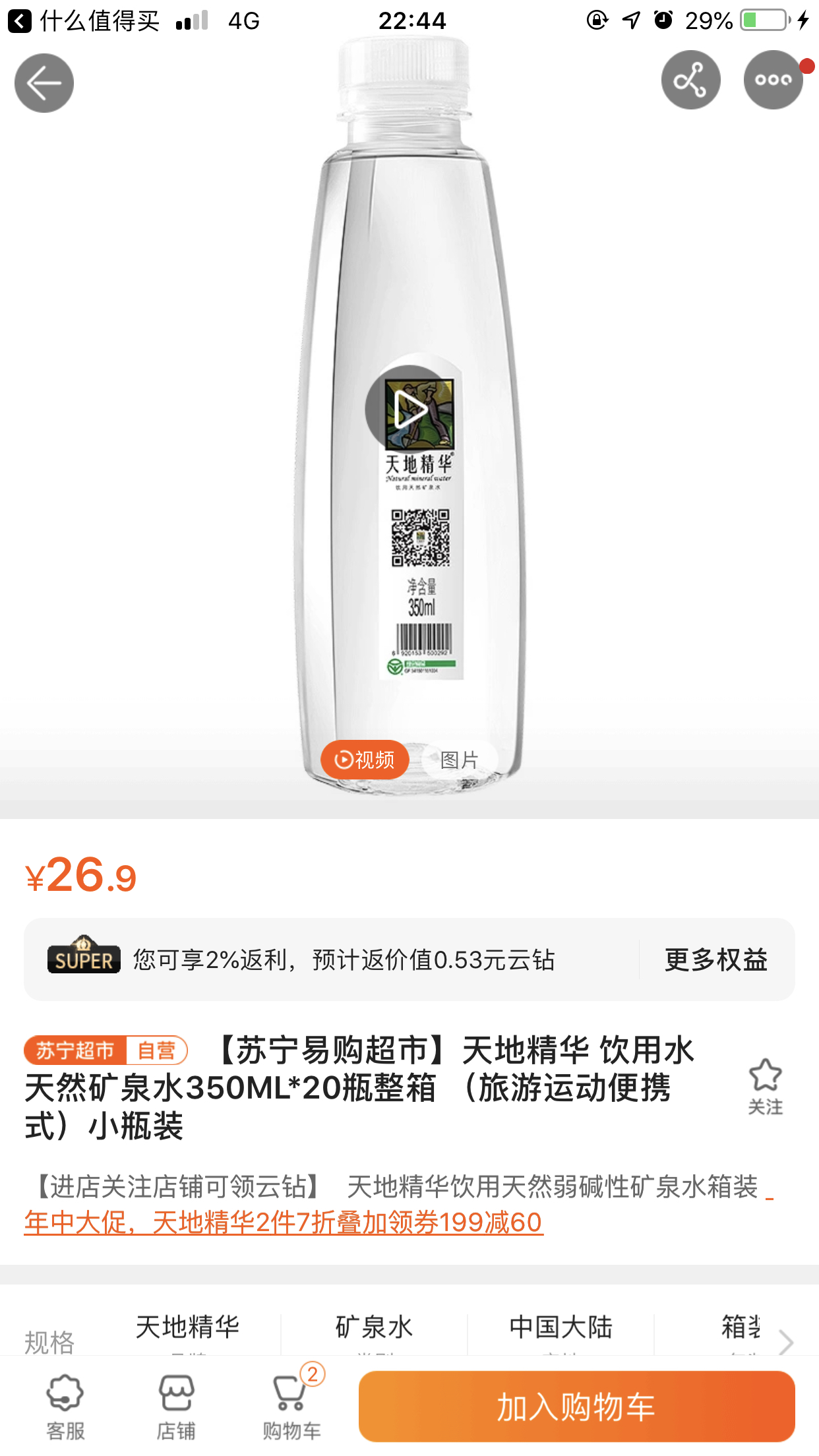This screenshot has height=1456, width=819.
Task: Open the more options menu icon
Action: [772, 80]
